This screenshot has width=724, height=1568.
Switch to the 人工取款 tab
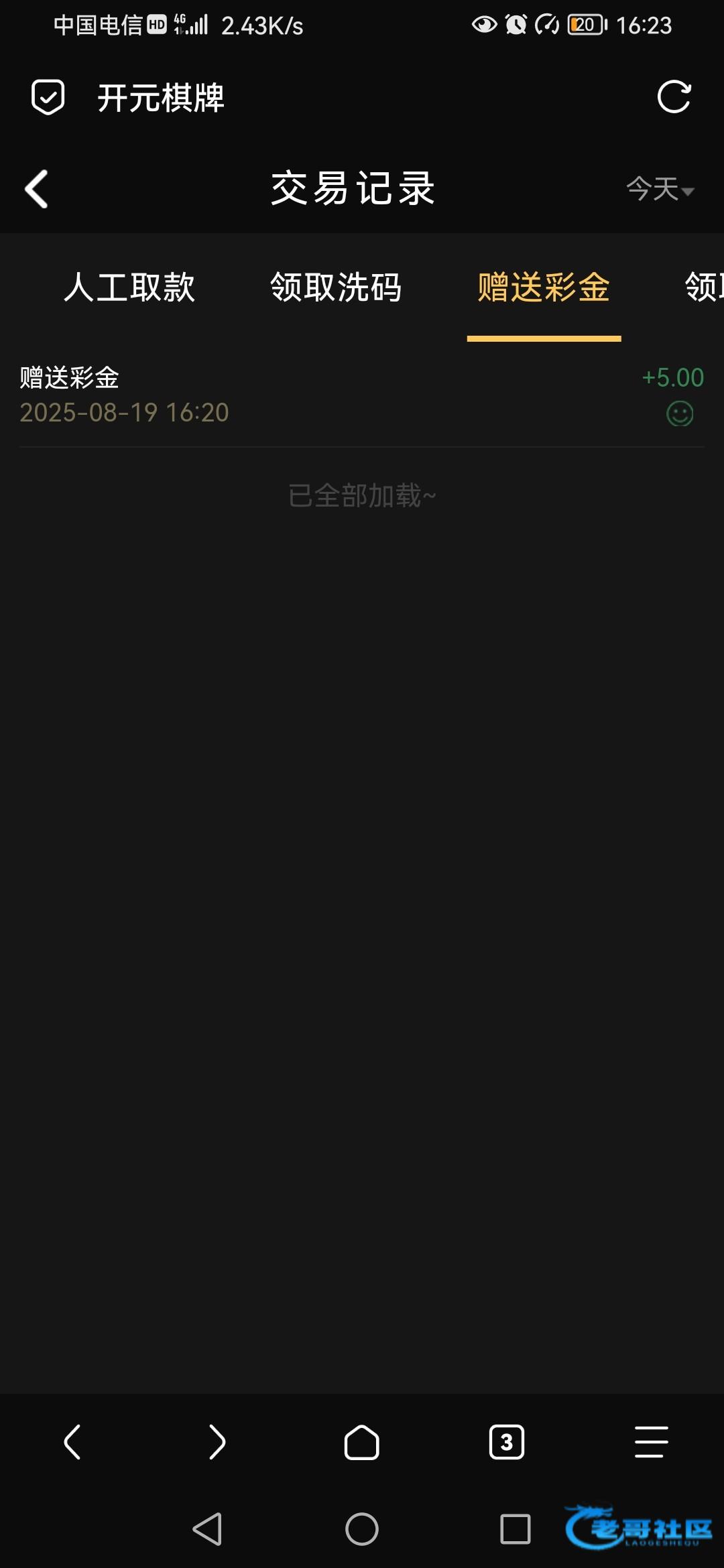129,287
